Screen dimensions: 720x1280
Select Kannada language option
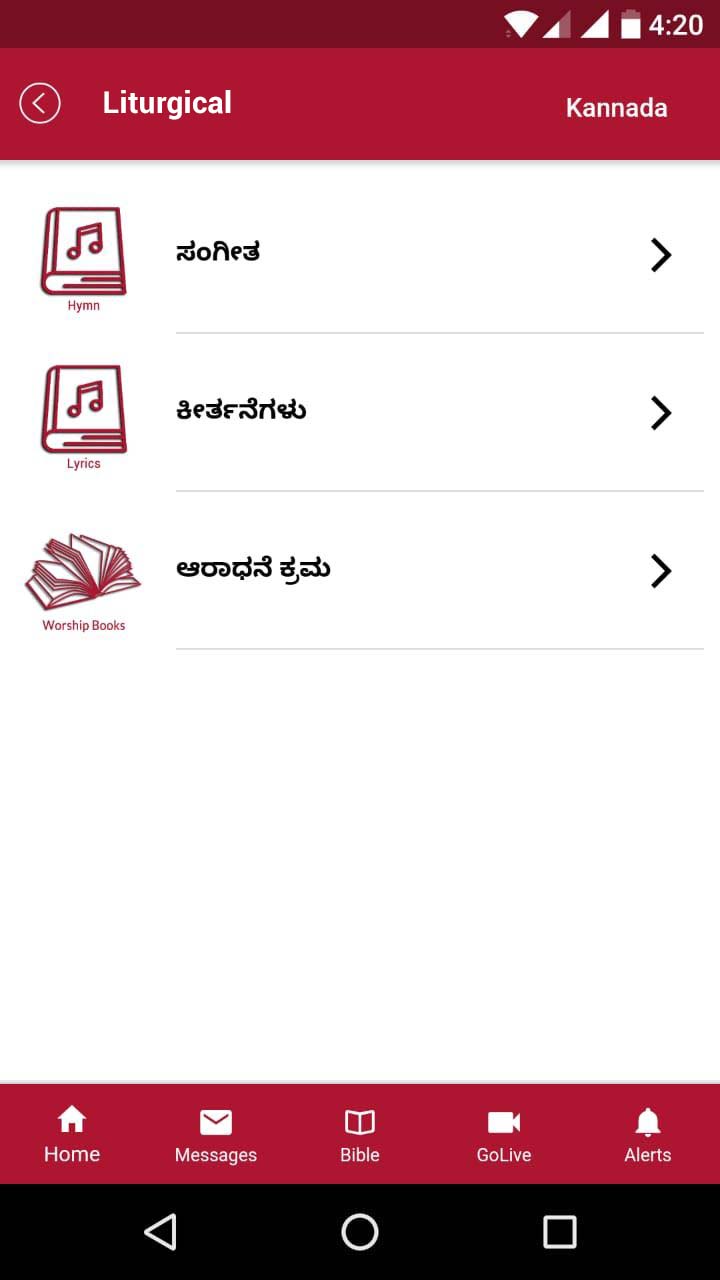point(616,108)
